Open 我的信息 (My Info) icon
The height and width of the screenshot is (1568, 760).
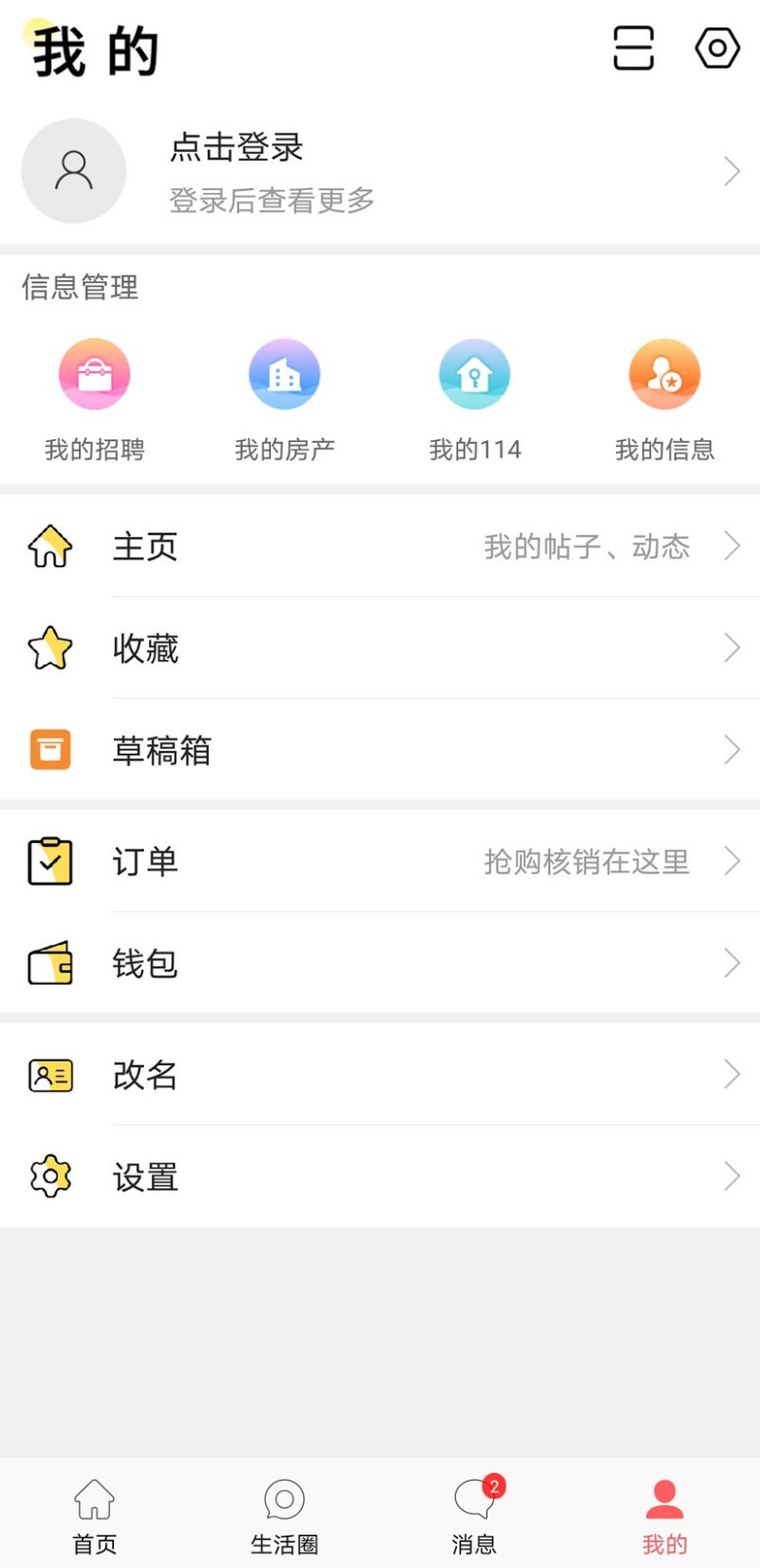[x=665, y=372]
